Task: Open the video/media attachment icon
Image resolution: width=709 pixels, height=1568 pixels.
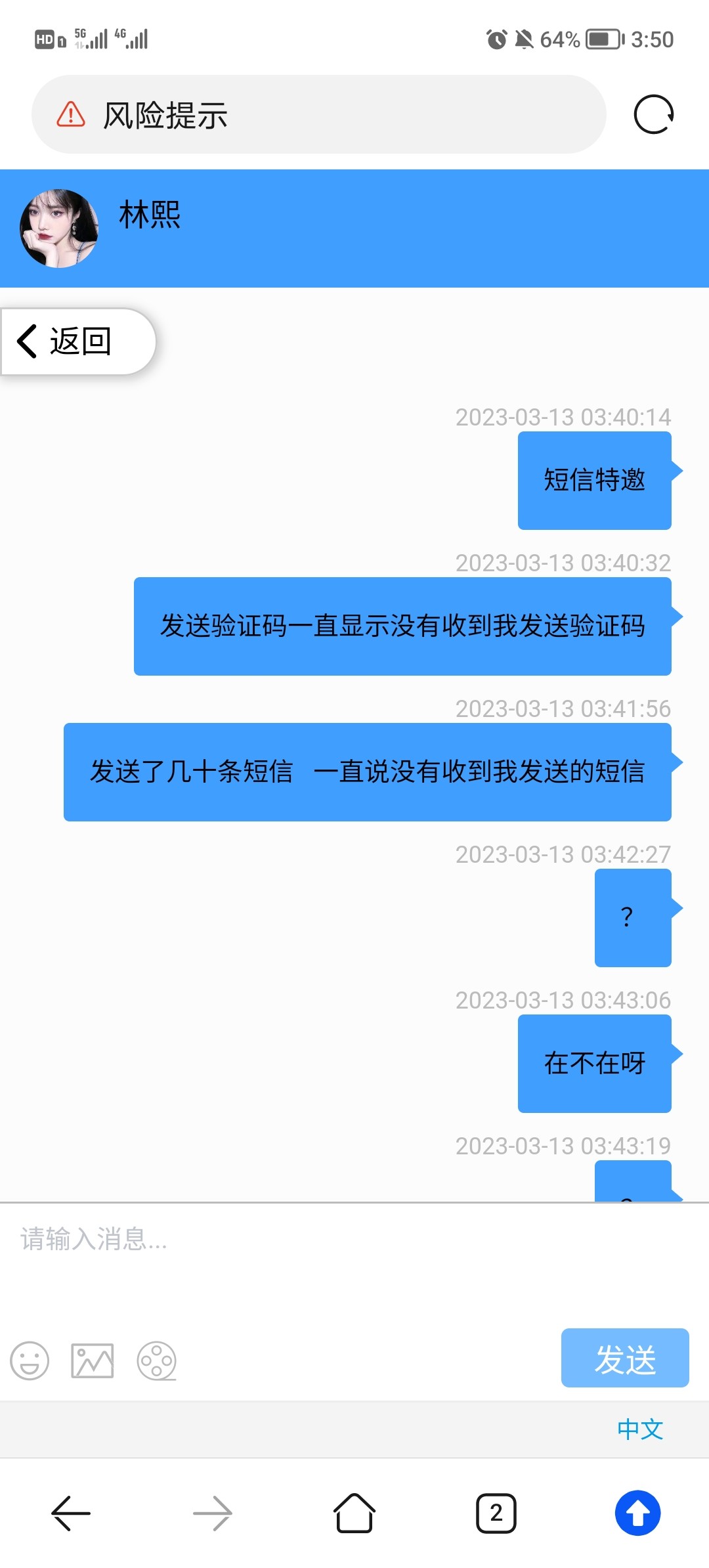Action: [x=158, y=1361]
